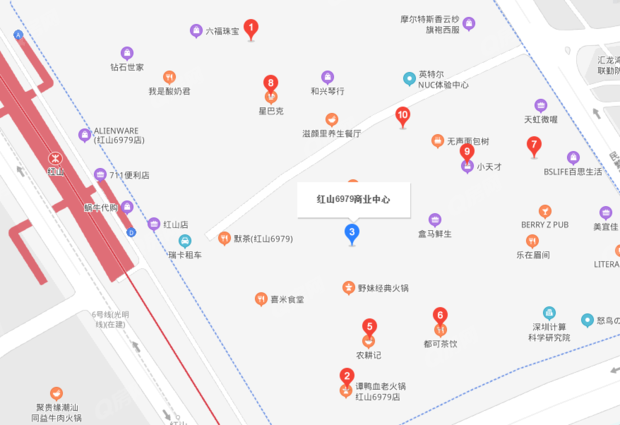
Task: Tap blue marker 3 for 红山6979商业中心
Action: point(352,233)
